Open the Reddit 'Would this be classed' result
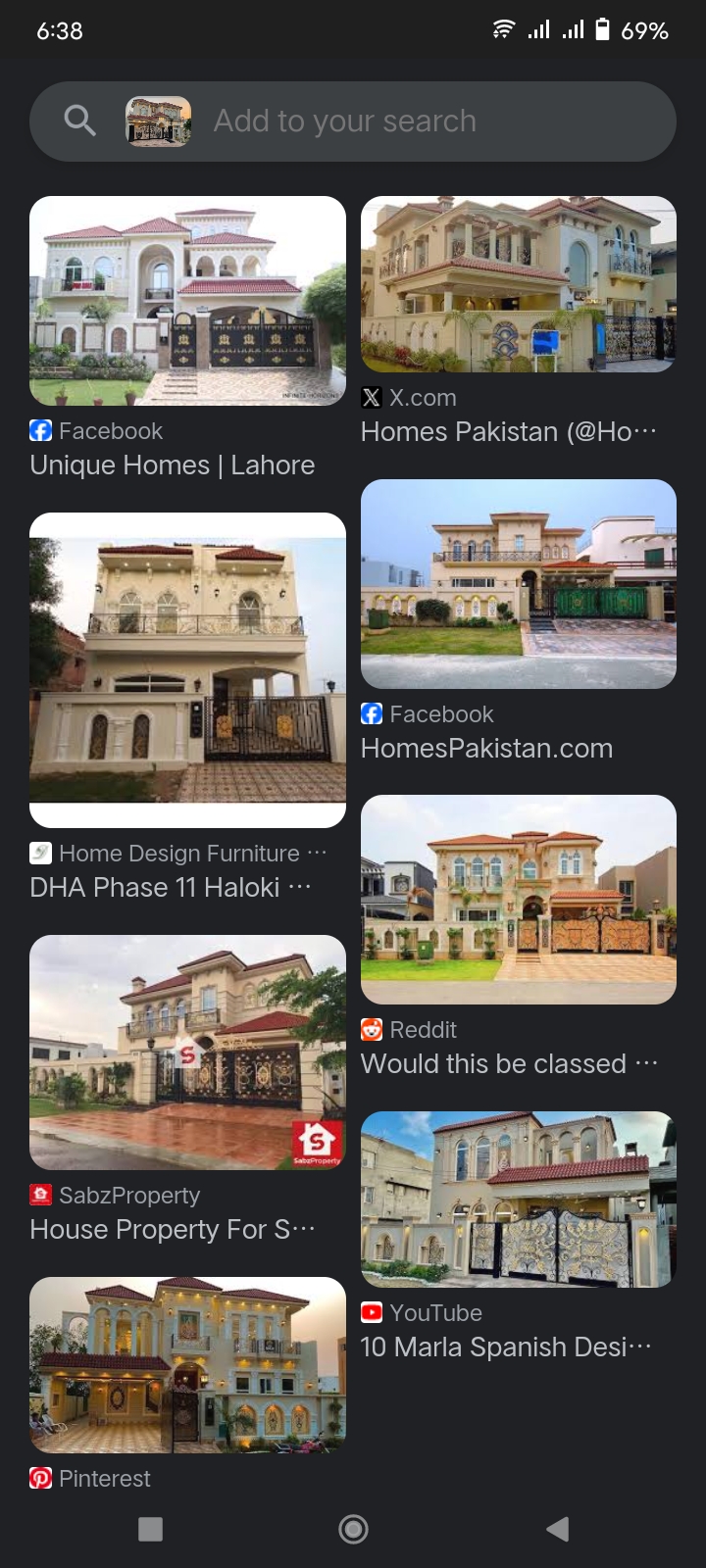 point(518,900)
